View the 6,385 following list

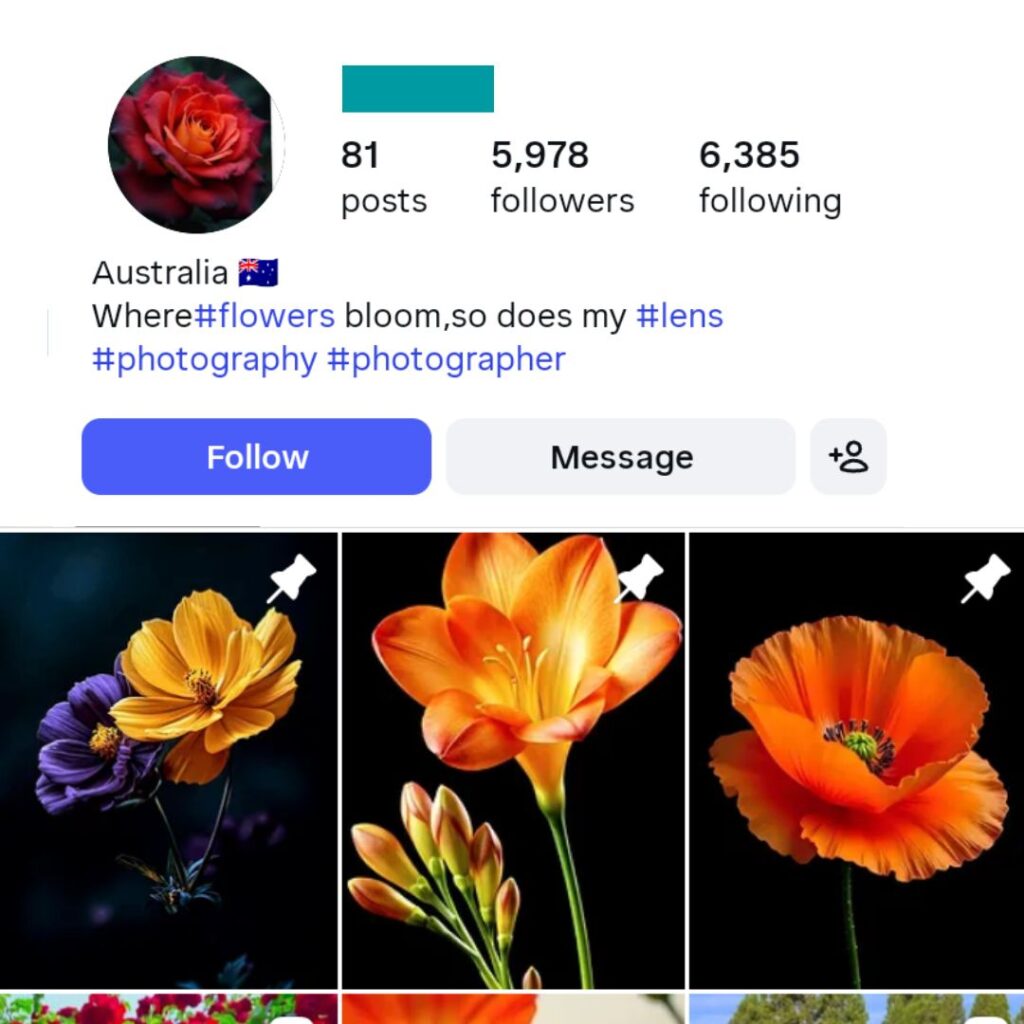770,176
